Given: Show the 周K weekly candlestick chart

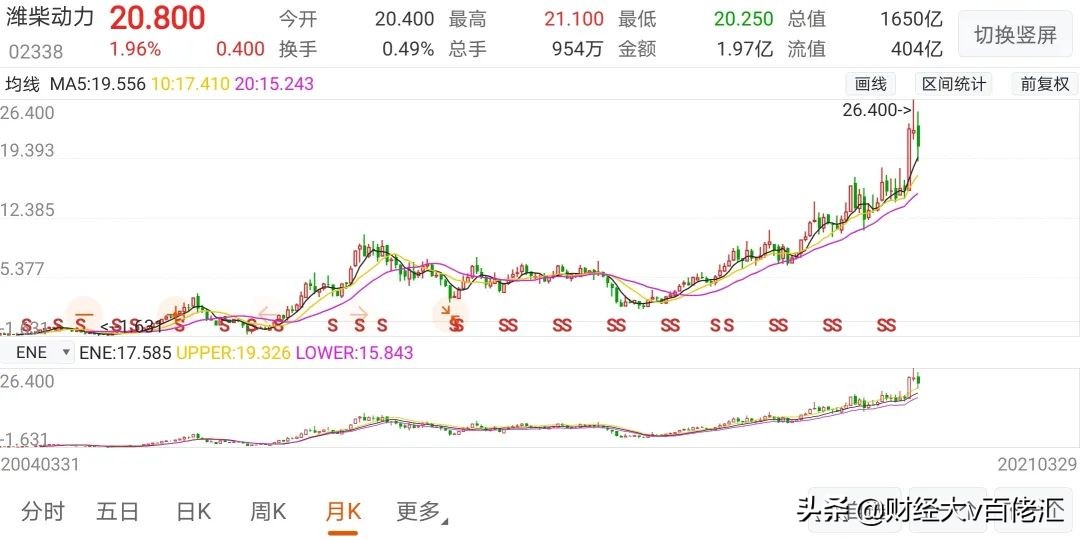Looking at the screenshot, I should point(268,512).
